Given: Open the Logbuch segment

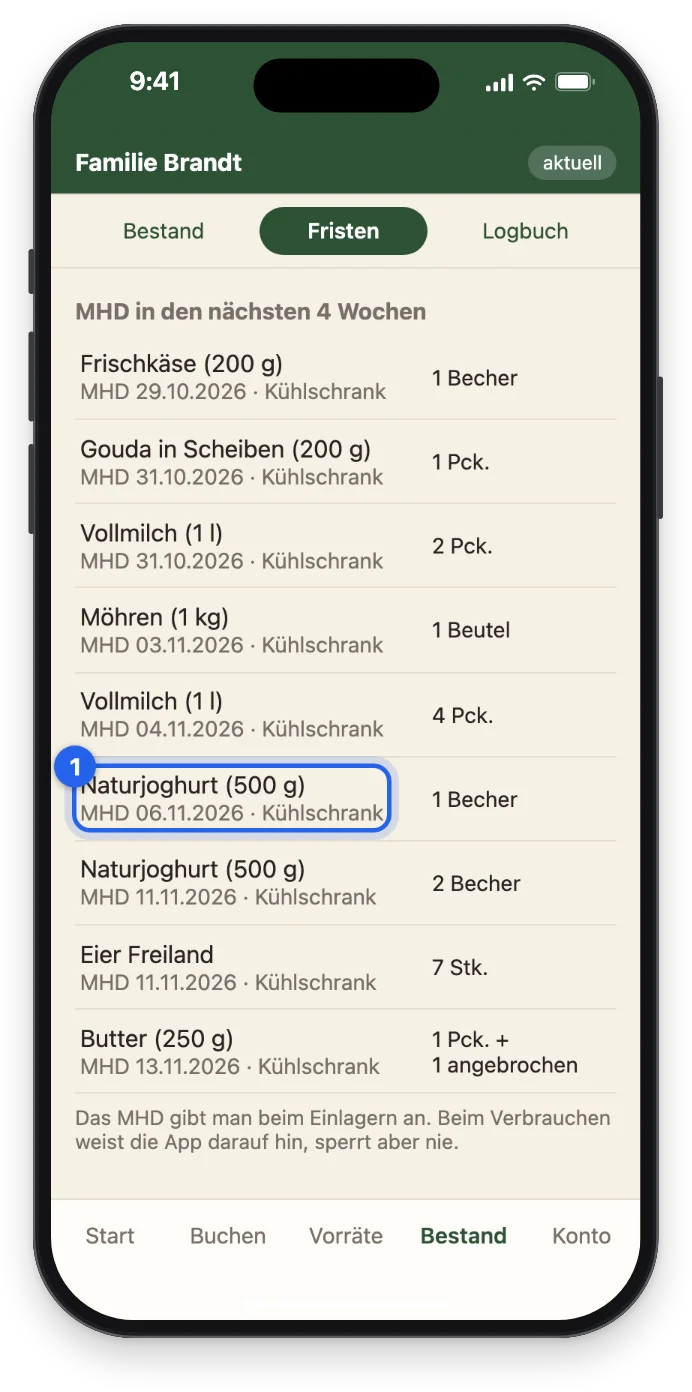Looking at the screenshot, I should click(525, 231).
